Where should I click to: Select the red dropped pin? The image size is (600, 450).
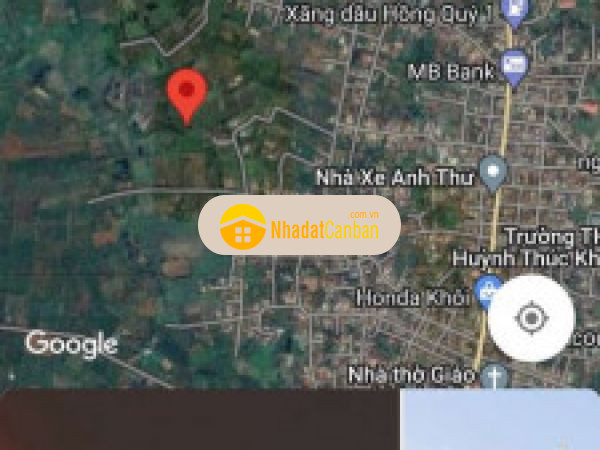(x=186, y=94)
